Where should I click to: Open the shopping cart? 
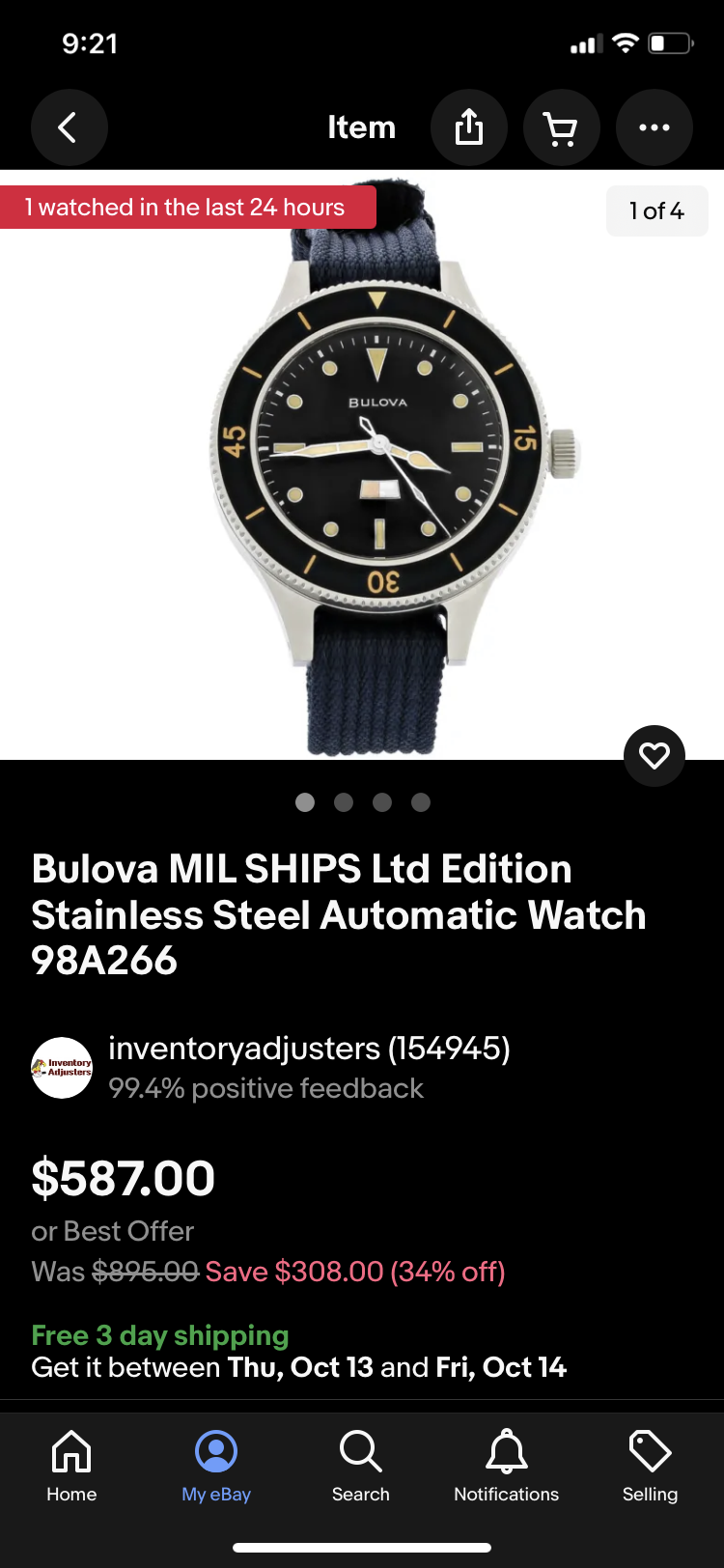(x=561, y=127)
